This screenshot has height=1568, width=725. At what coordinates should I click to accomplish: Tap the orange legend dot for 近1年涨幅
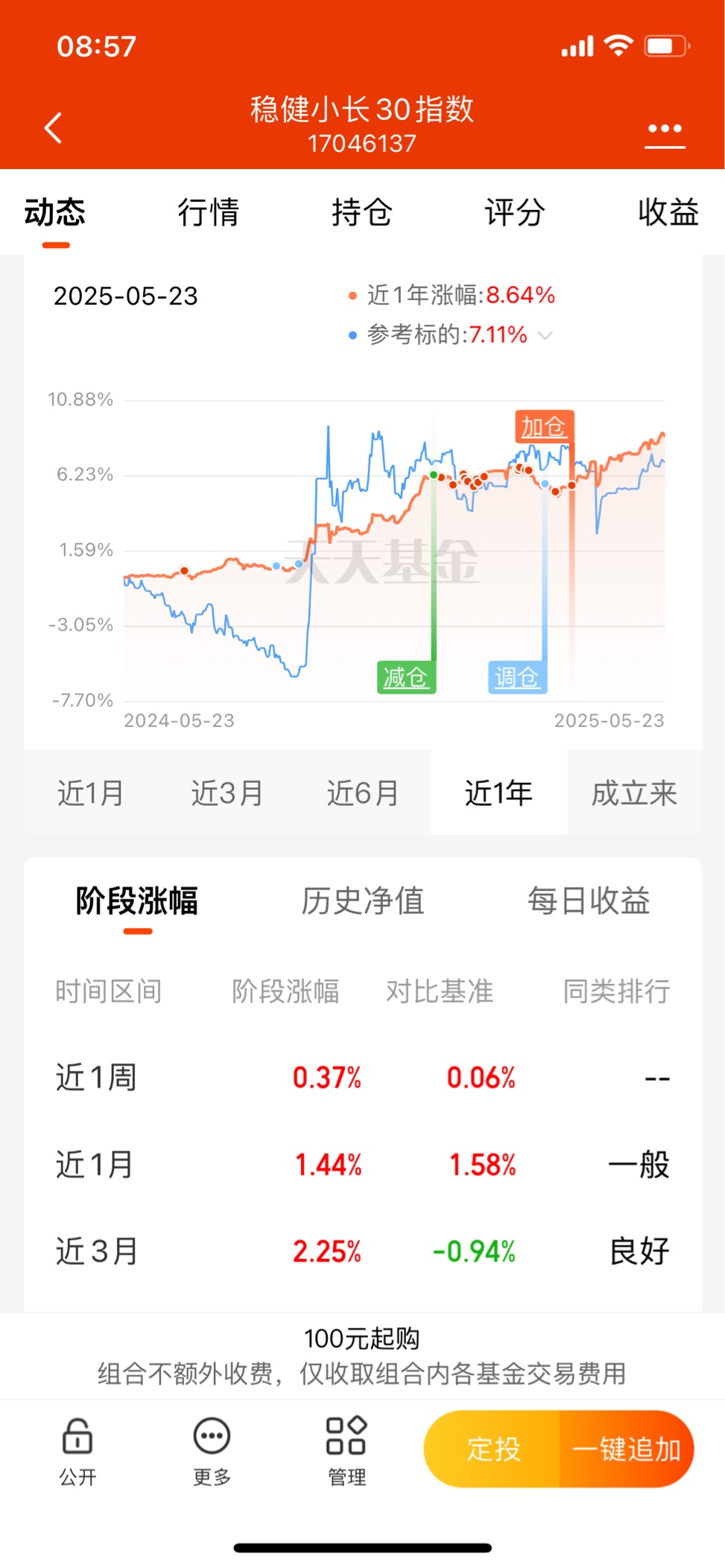pos(352,295)
